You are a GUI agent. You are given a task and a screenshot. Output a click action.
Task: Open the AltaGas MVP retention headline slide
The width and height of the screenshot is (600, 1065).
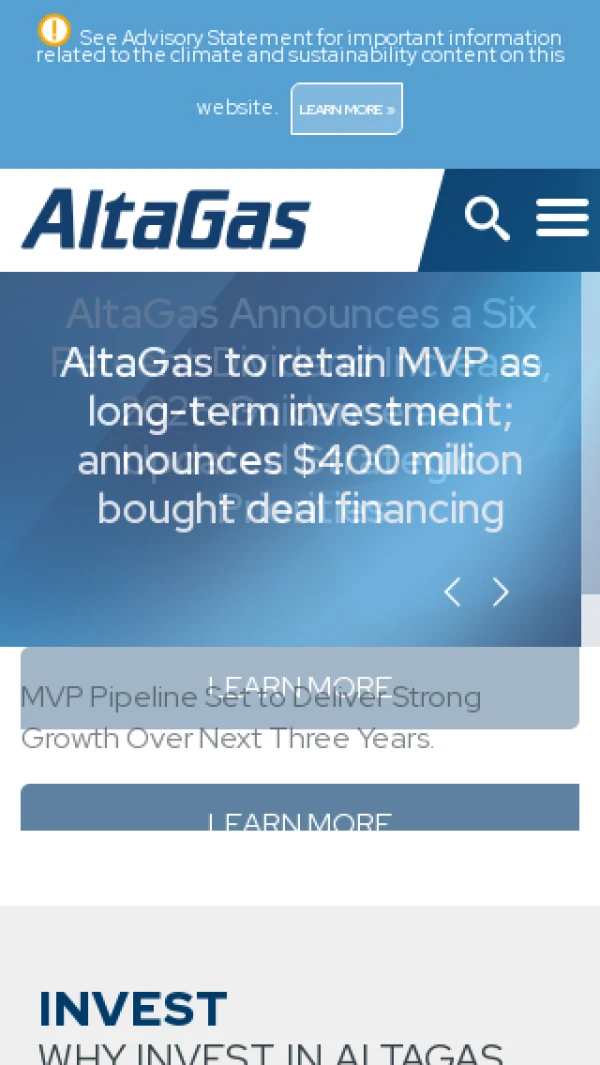[x=300, y=436]
